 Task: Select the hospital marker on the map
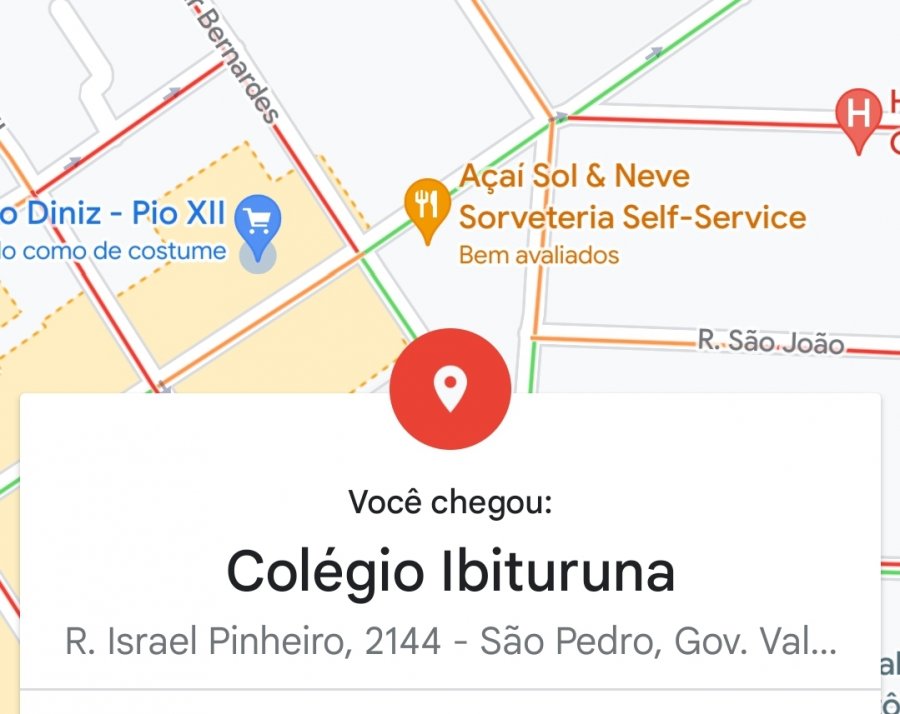(857, 115)
